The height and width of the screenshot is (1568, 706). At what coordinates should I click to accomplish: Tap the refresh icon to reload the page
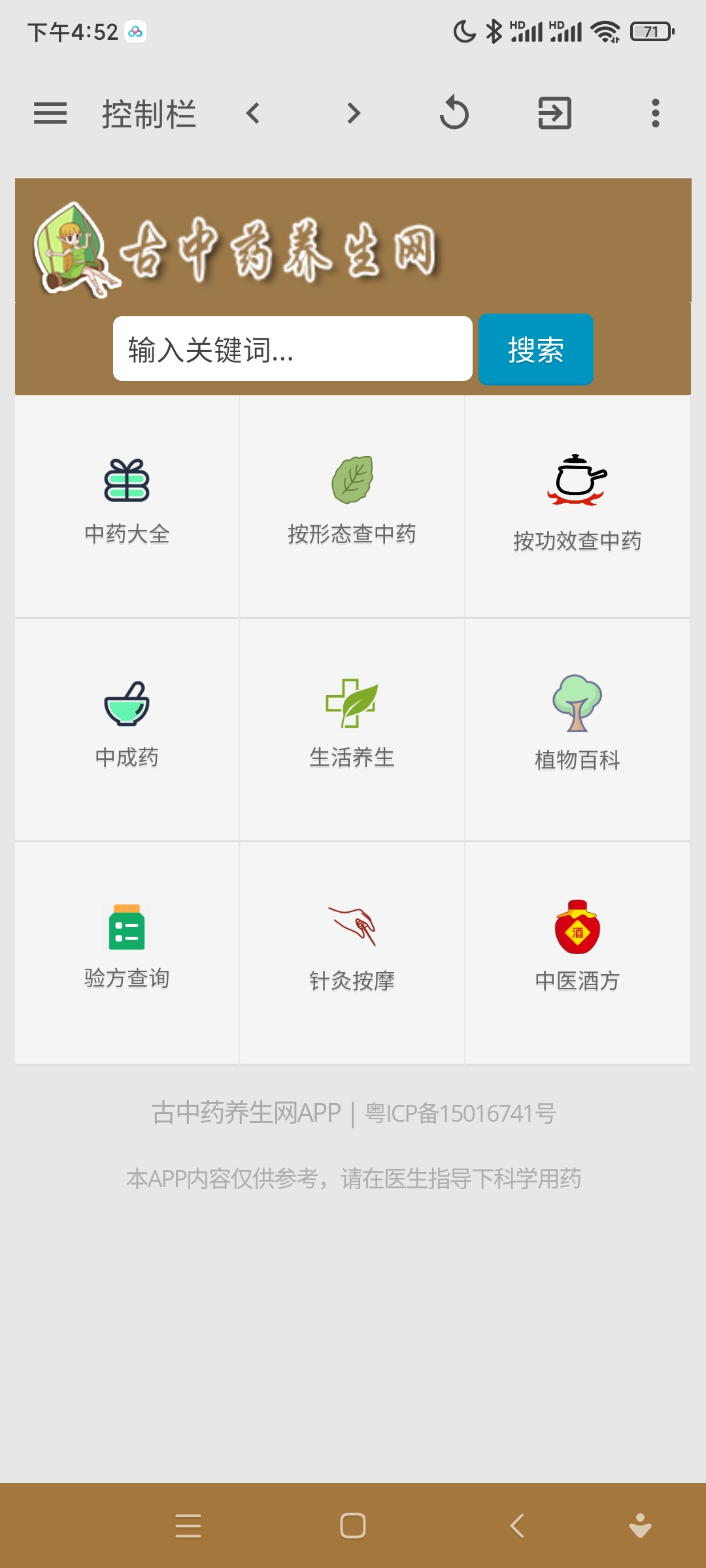point(456,112)
